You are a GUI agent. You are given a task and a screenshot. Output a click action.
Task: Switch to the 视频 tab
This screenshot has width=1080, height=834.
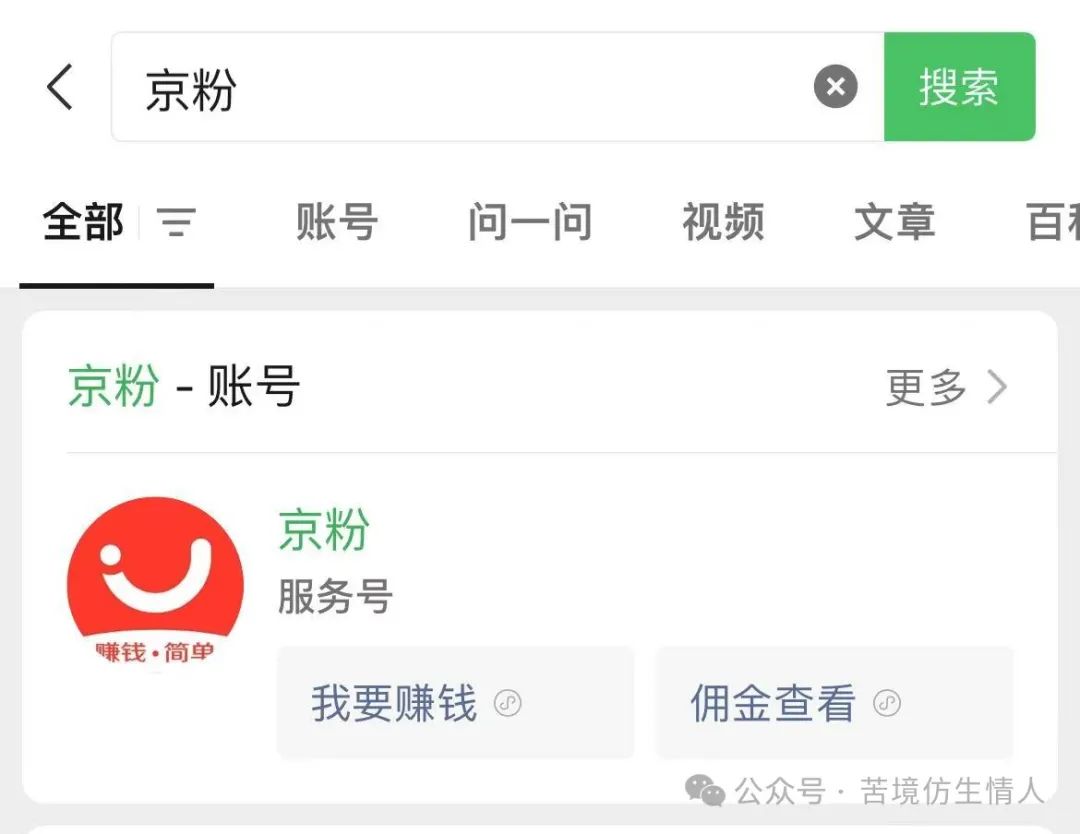pyautogui.click(x=723, y=222)
